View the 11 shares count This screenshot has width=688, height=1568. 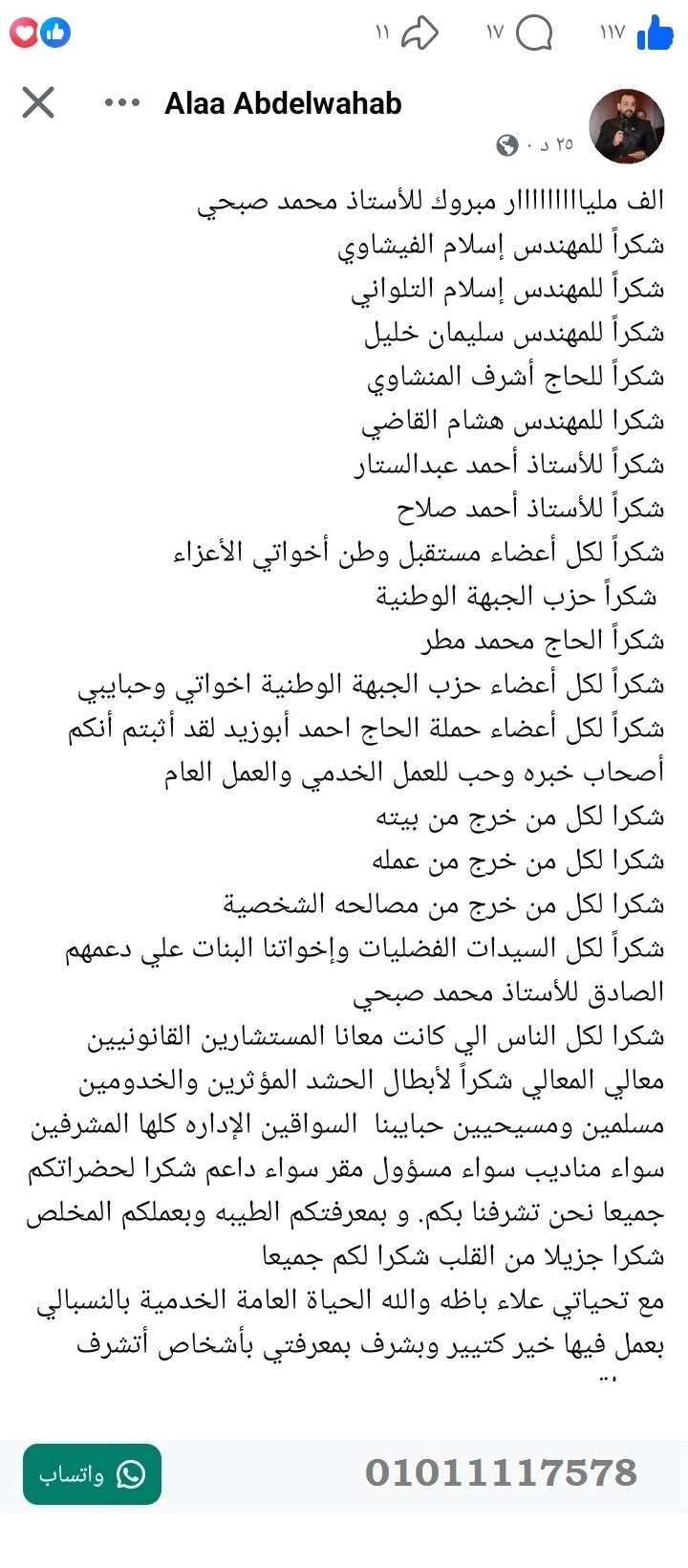pos(380,33)
